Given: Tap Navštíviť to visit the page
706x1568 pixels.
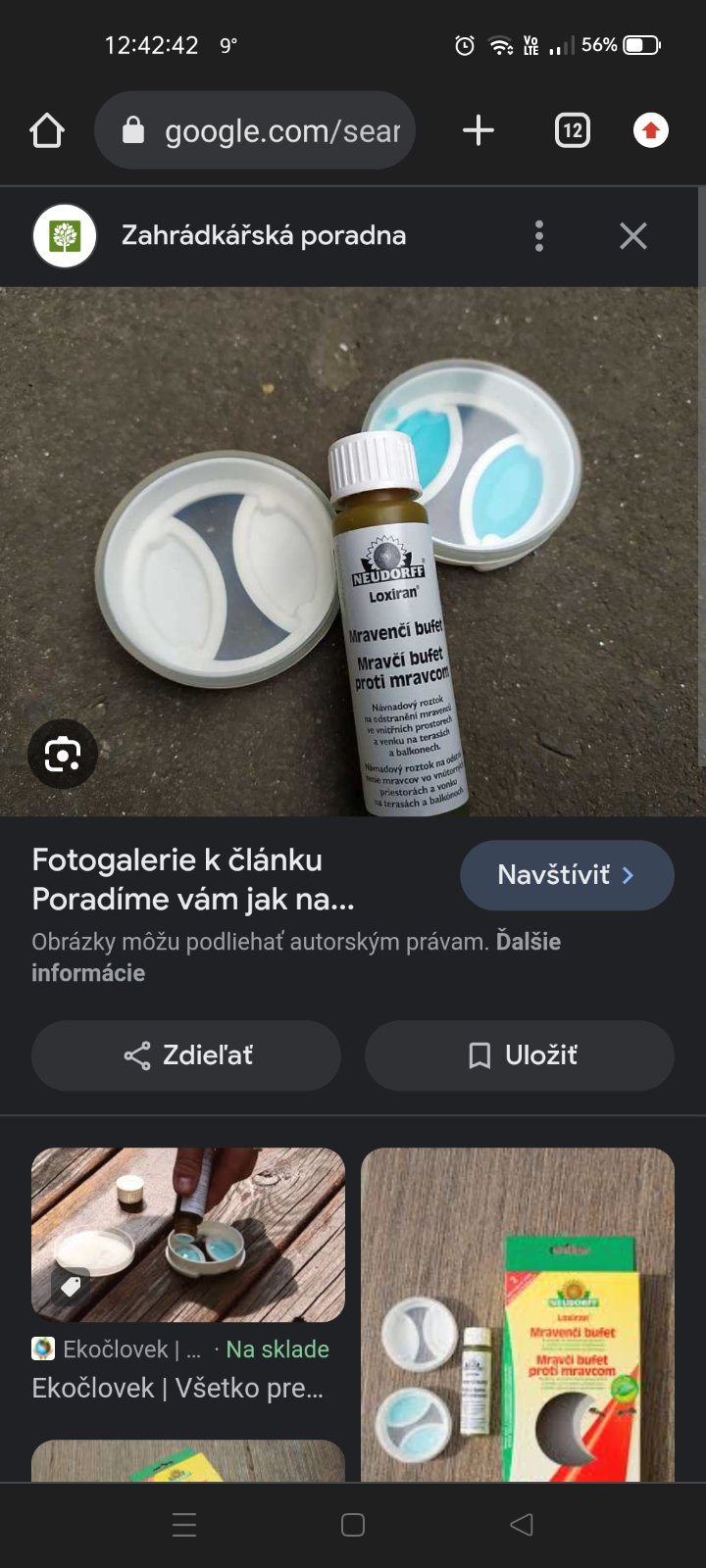Looking at the screenshot, I should pos(567,875).
